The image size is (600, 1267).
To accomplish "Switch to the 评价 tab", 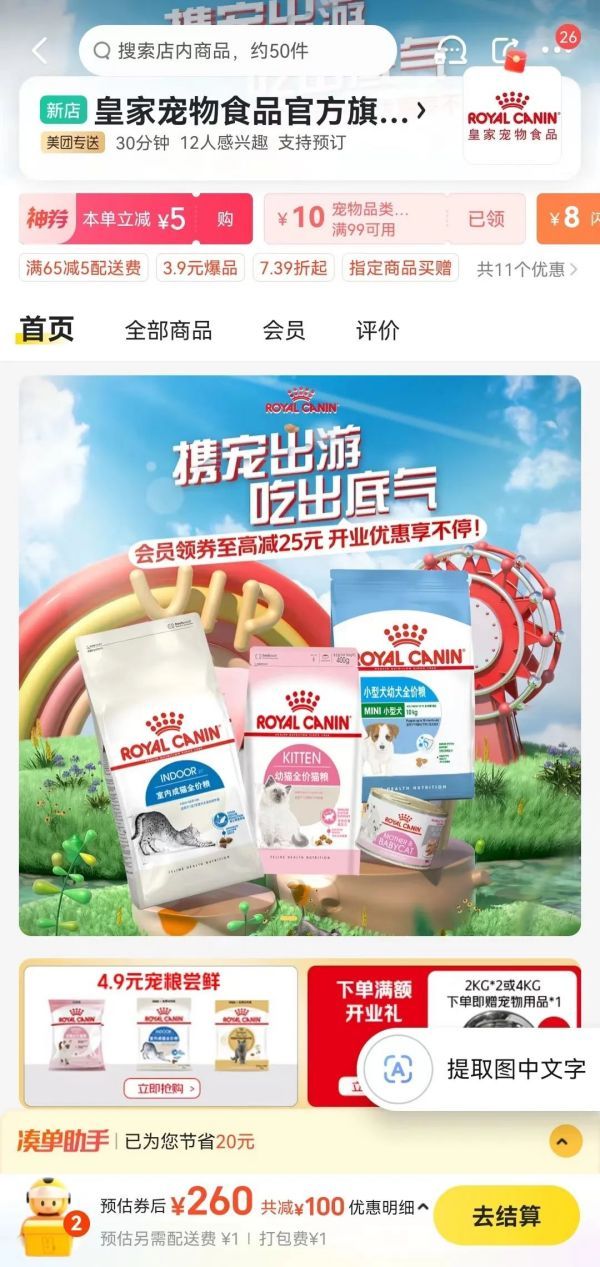I will 377,331.
